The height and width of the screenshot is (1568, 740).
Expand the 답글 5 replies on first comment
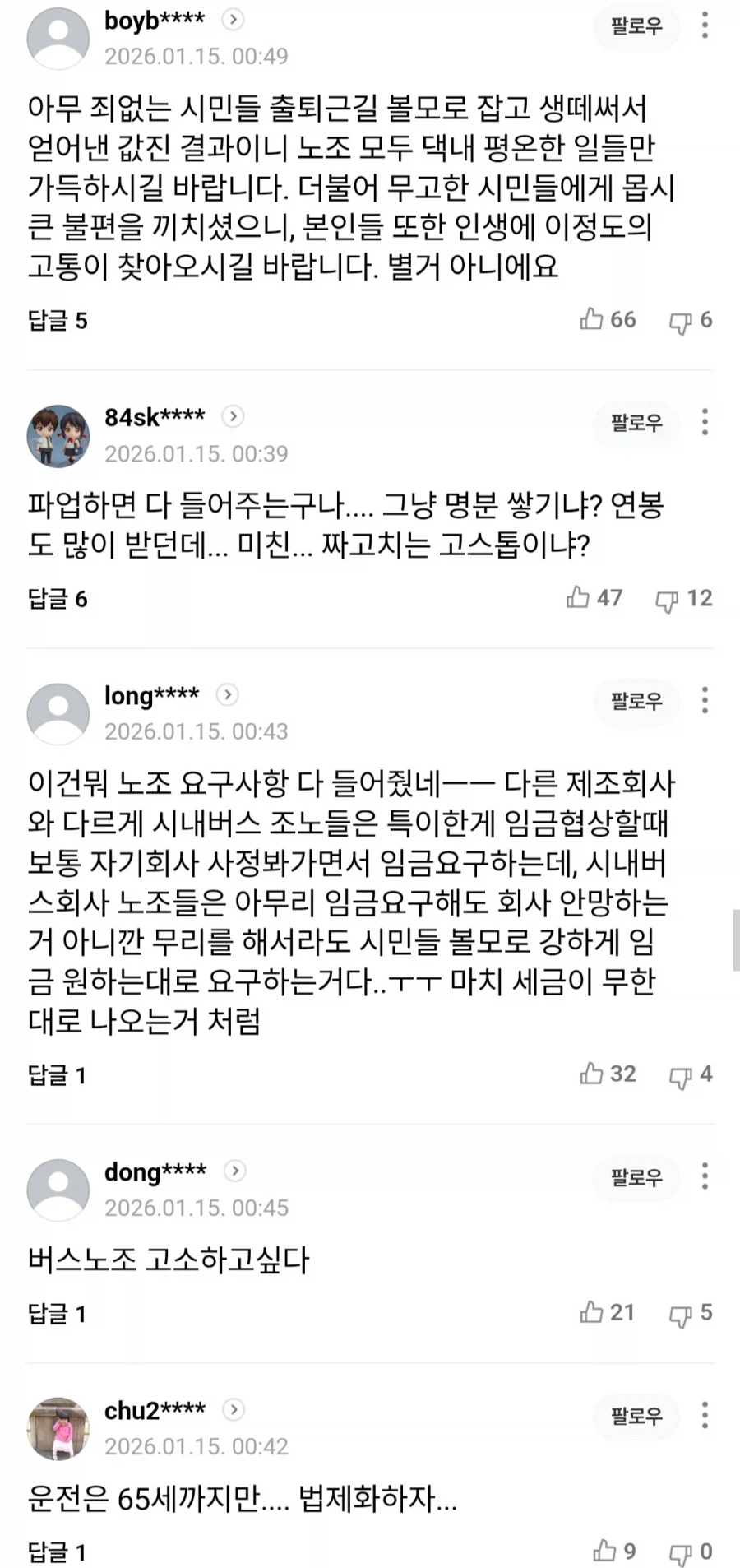click(58, 320)
